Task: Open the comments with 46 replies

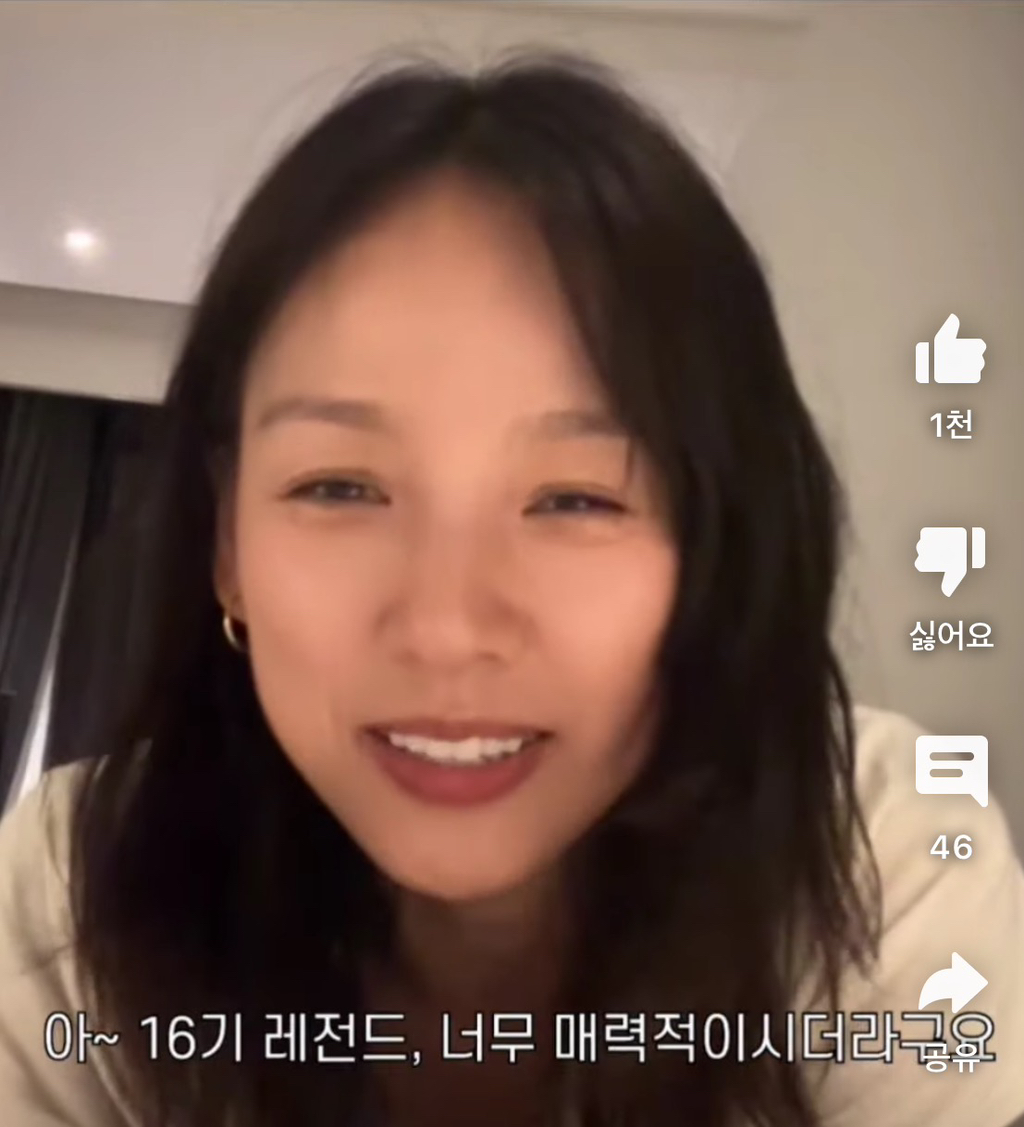Action: click(x=951, y=770)
